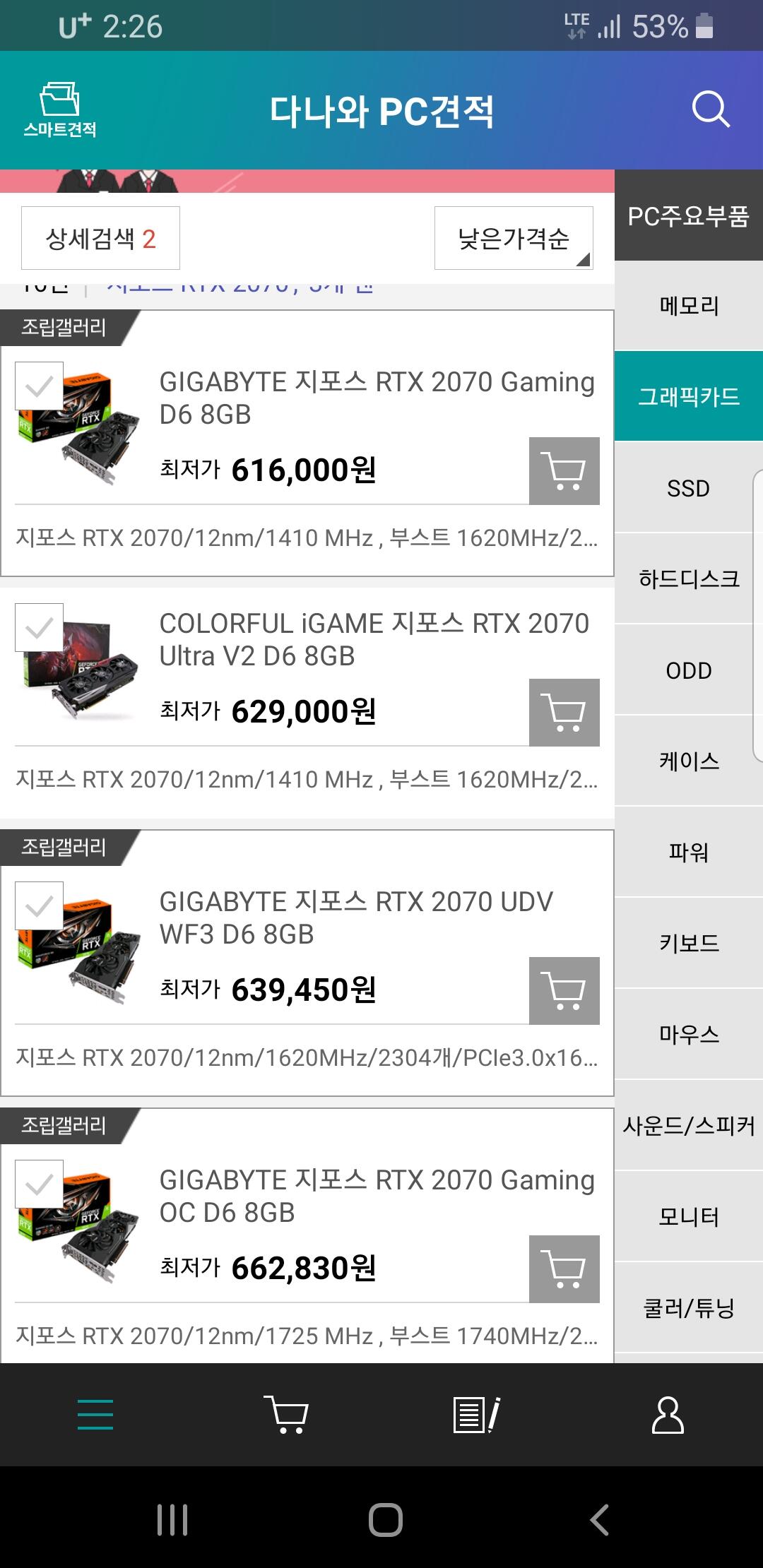Open the hamburger menu in bottom bar

click(95, 1415)
